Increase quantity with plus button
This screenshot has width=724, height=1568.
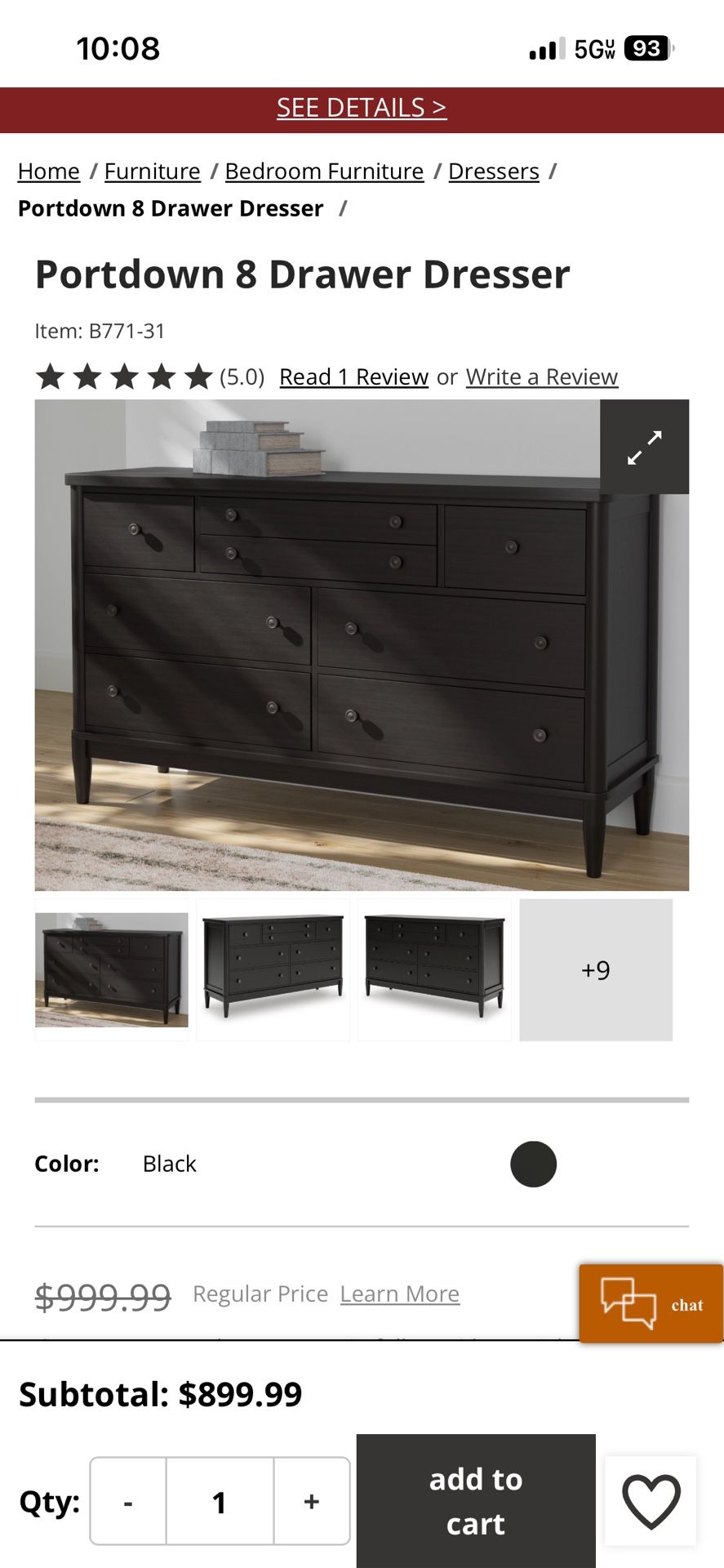pos(310,1501)
